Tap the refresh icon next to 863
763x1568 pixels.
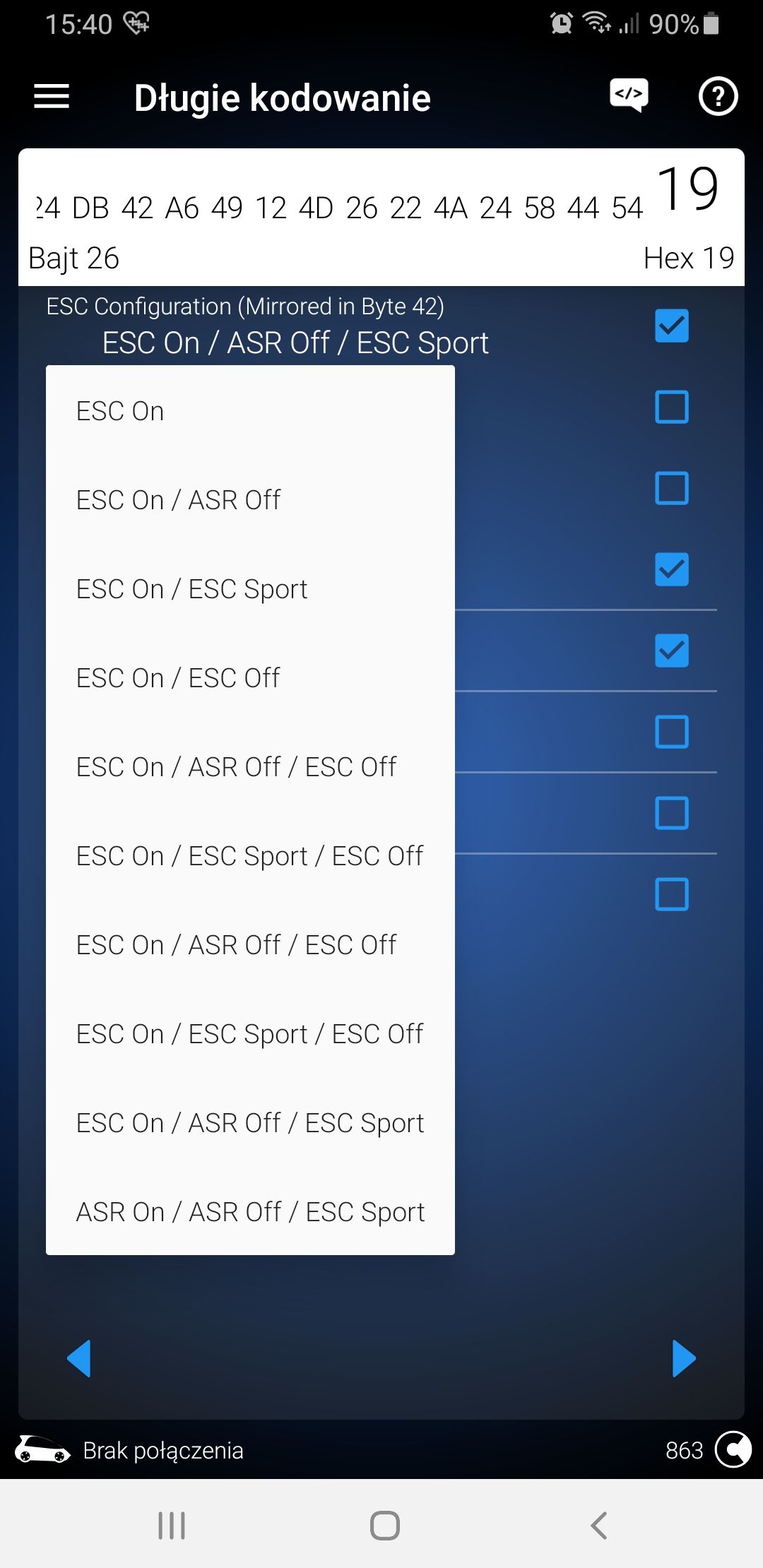point(733,1450)
